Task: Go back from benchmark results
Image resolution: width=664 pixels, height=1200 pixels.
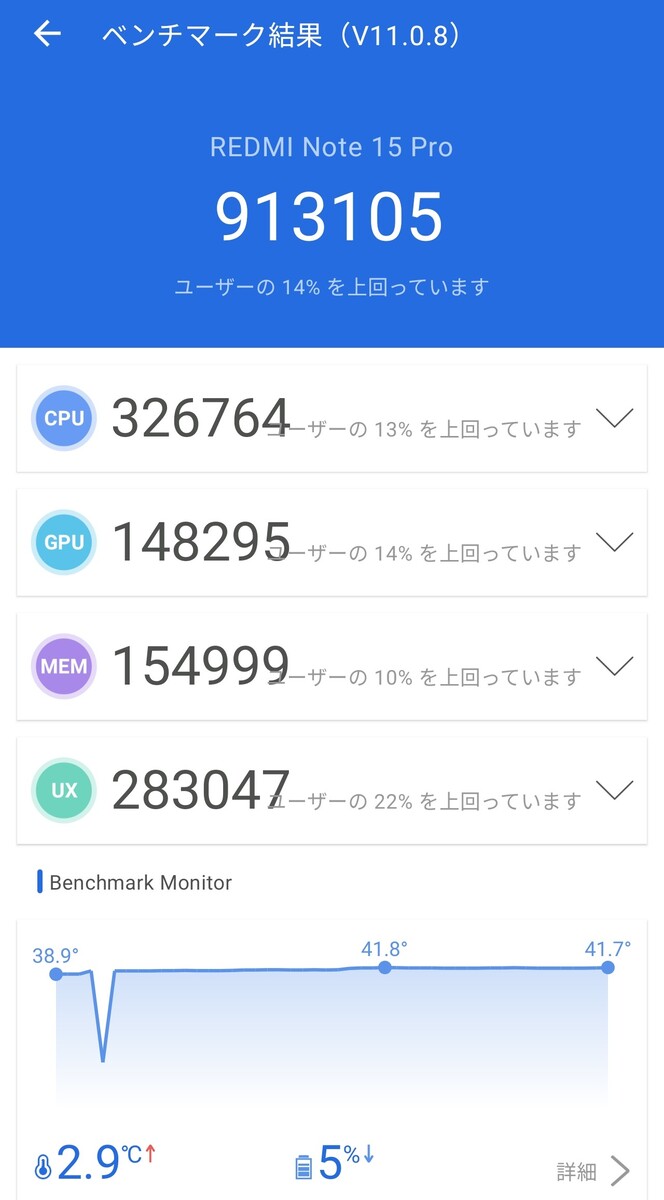Action: tap(47, 35)
